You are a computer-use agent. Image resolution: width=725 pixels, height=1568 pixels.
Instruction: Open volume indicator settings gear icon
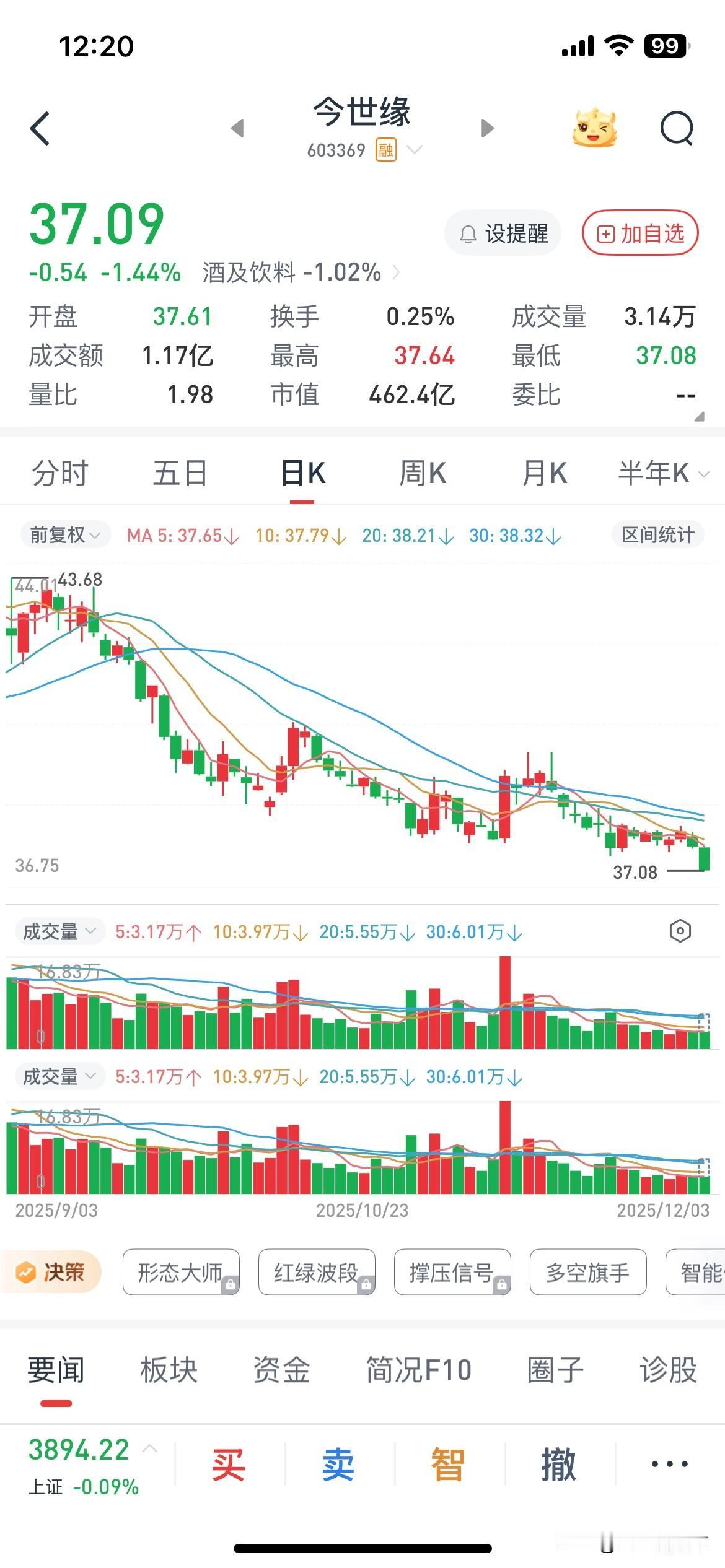[680, 930]
